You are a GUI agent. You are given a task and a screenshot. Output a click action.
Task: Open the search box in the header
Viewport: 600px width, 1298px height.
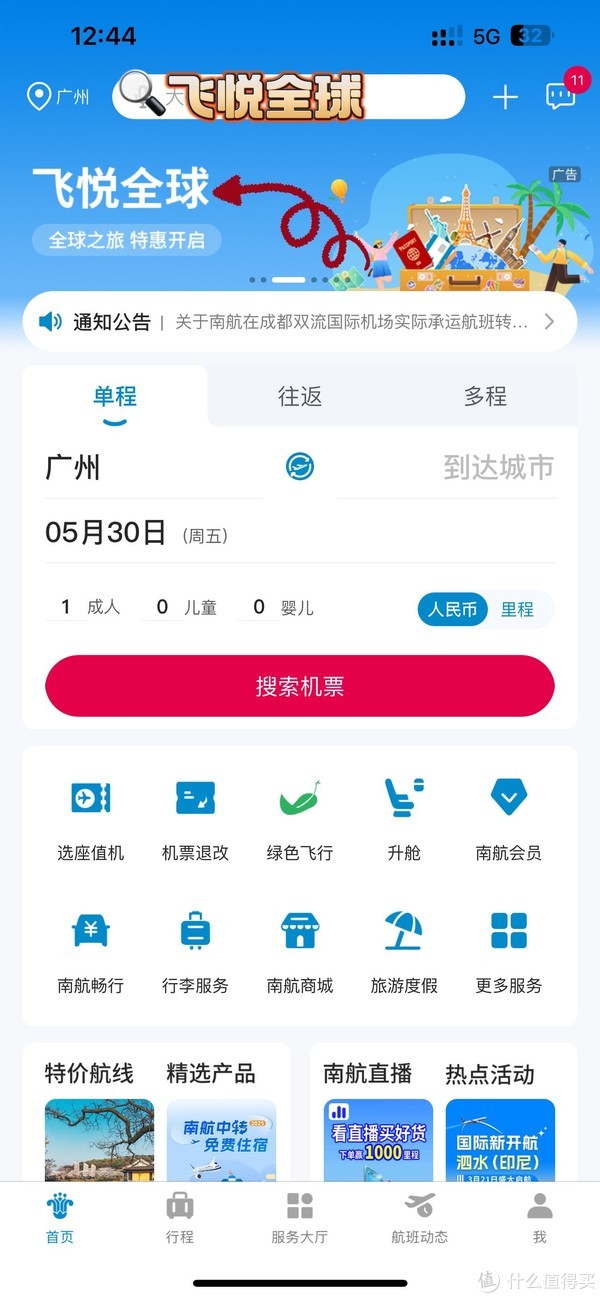pyautogui.click(x=288, y=97)
